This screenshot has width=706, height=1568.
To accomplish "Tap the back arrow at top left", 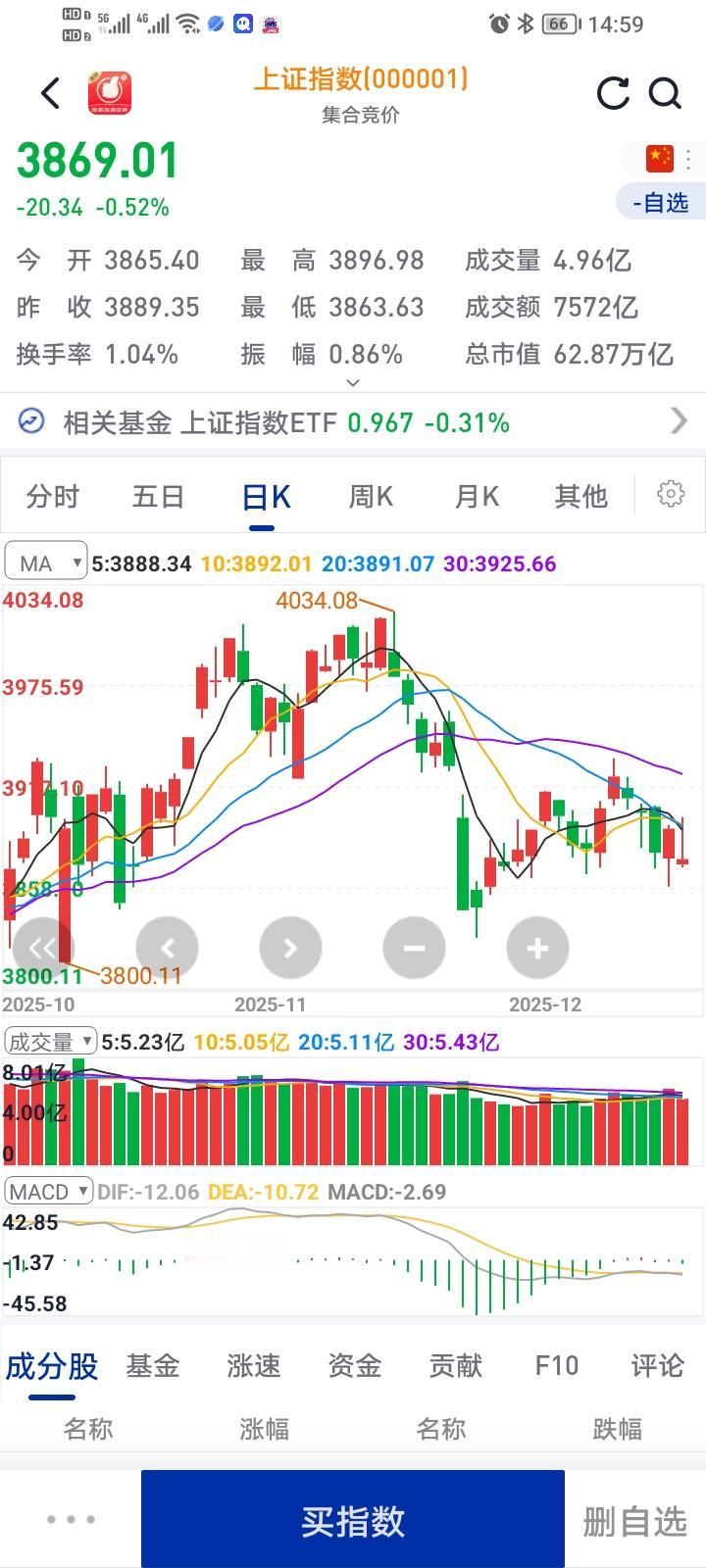I will tap(49, 91).
